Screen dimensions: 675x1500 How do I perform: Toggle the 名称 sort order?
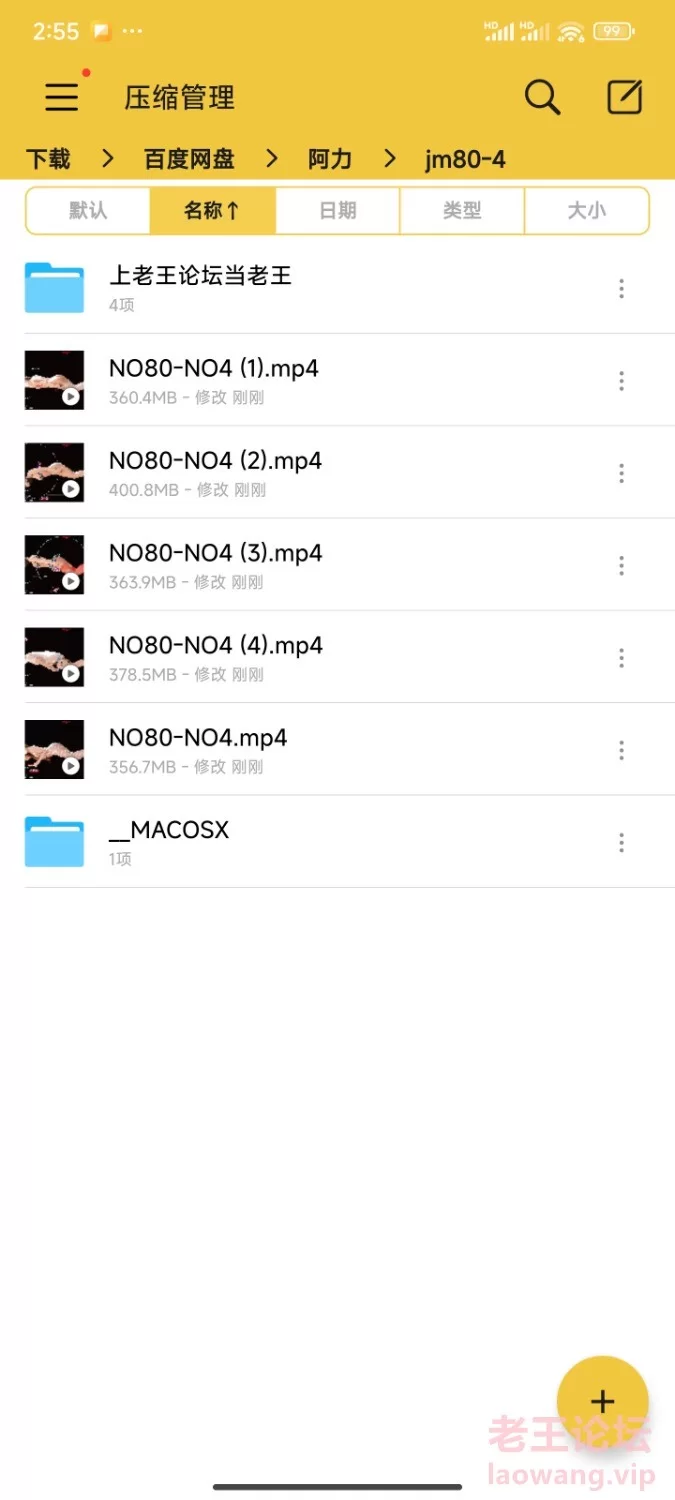point(212,211)
